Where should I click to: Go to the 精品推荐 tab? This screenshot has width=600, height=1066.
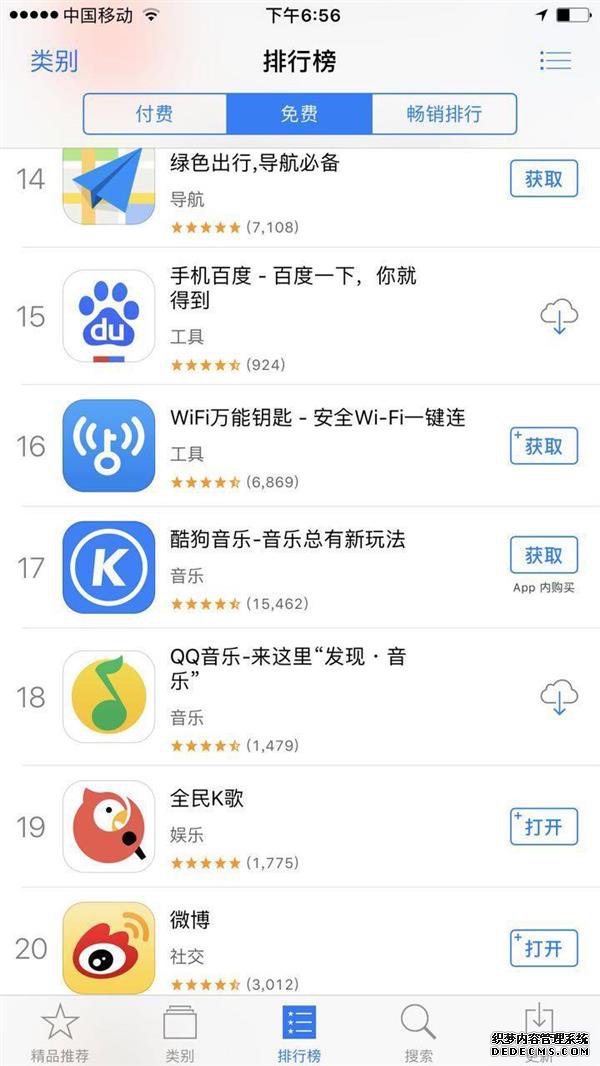click(59, 1033)
